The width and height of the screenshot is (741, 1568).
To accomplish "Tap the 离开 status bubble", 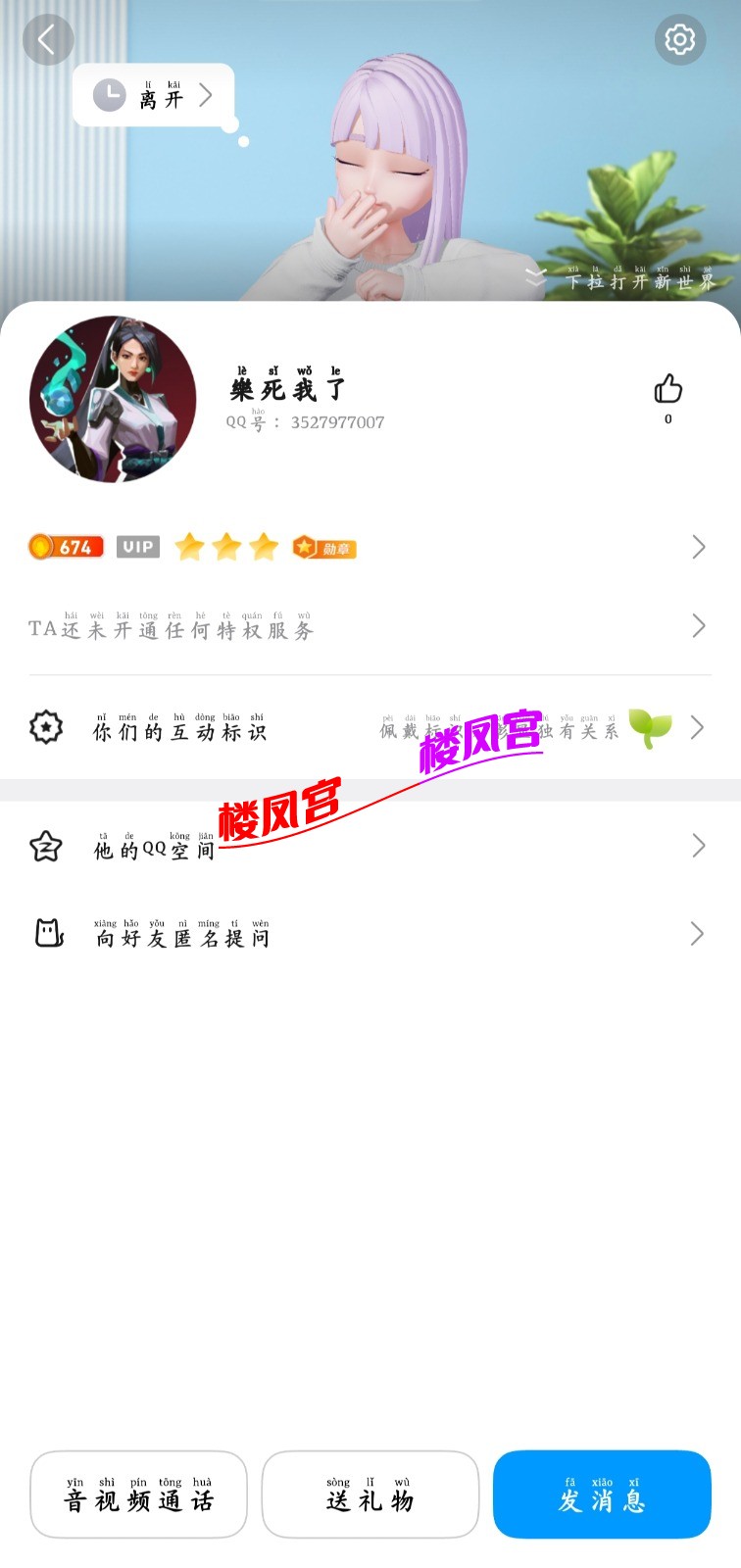I will (x=154, y=95).
